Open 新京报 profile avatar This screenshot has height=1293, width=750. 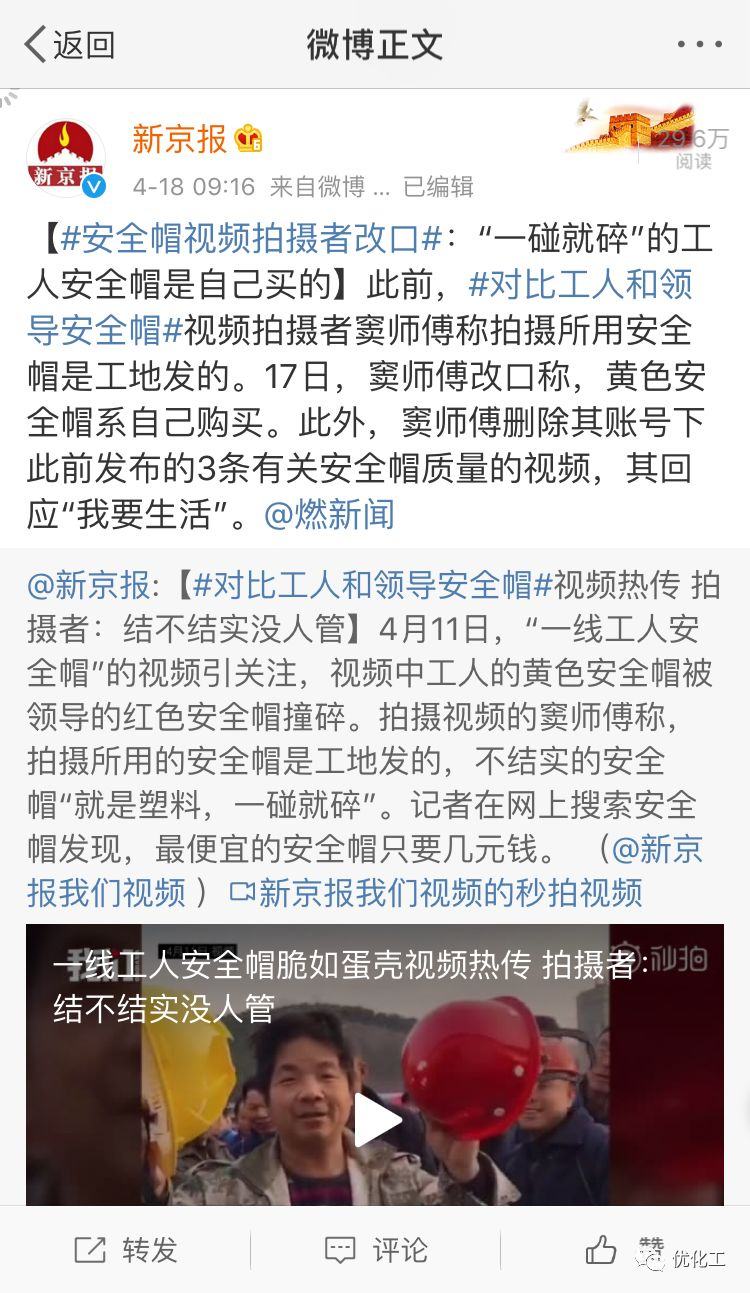point(66,159)
